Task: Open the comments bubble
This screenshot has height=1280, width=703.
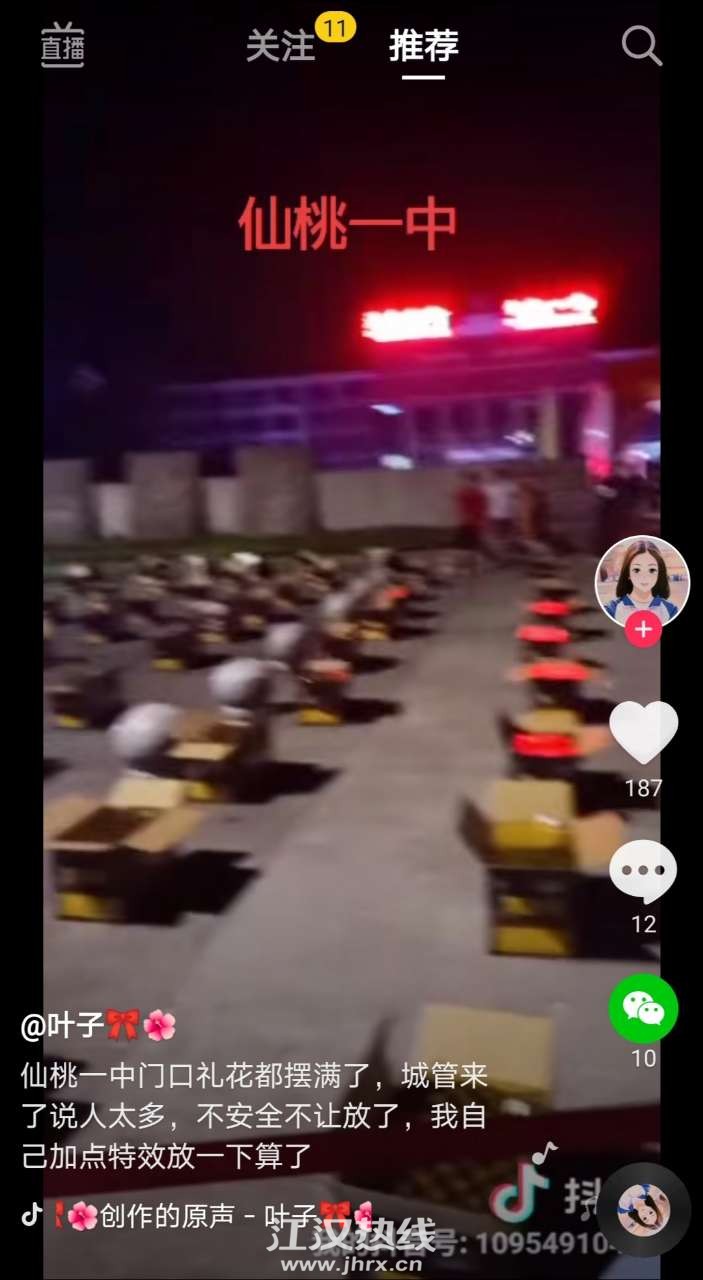Action: (643, 872)
